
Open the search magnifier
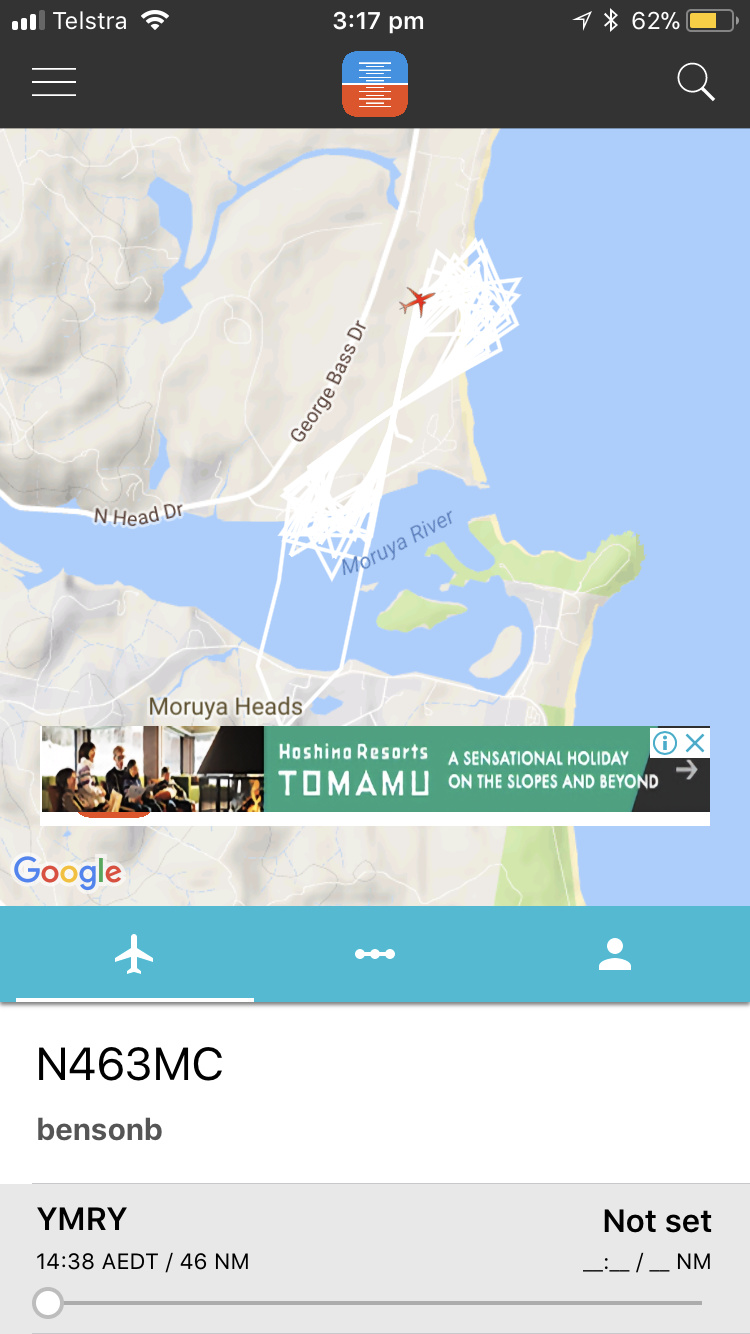pos(695,82)
